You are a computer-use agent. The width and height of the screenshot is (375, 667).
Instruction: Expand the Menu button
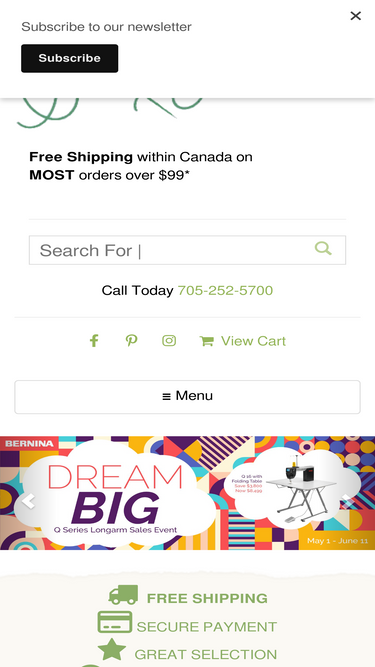click(x=188, y=397)
